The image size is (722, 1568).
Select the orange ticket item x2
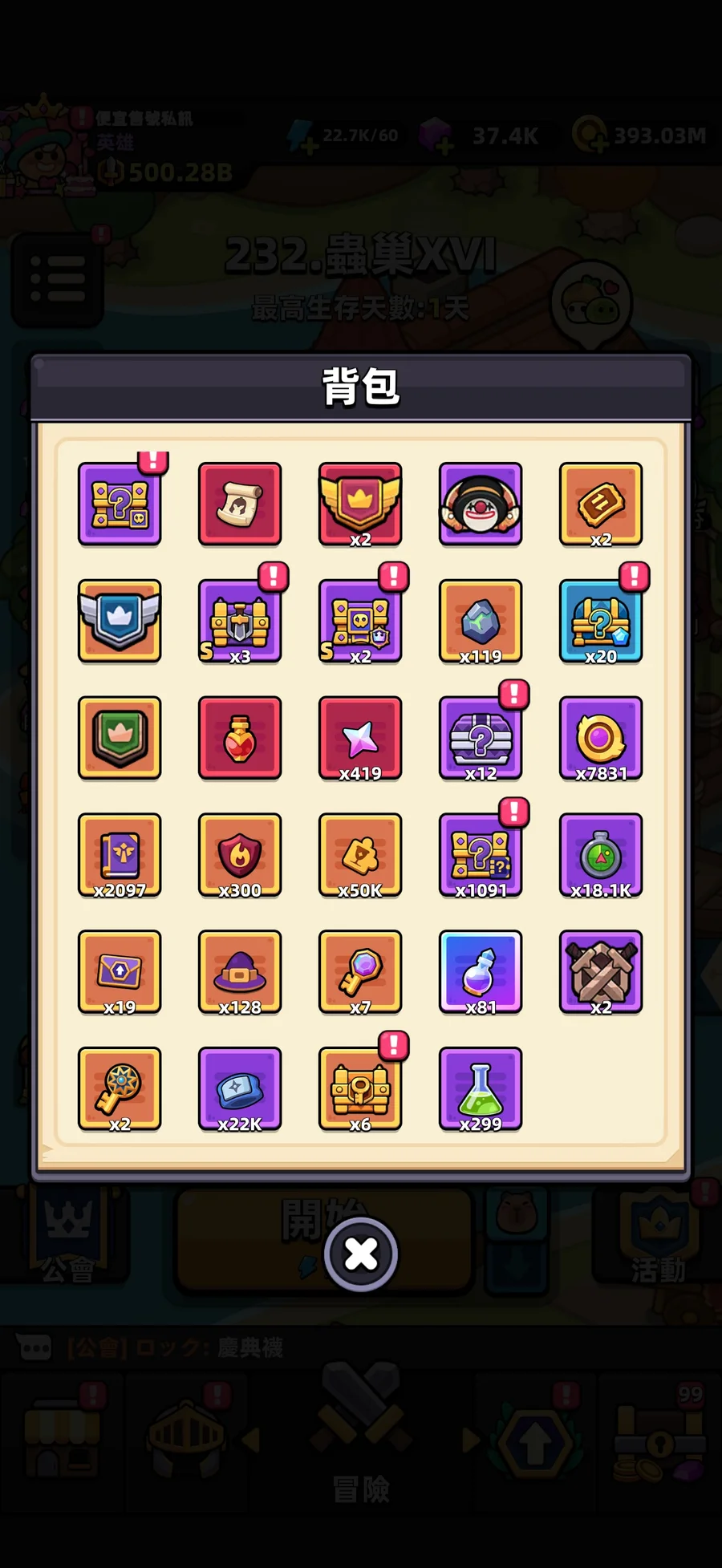601,504
